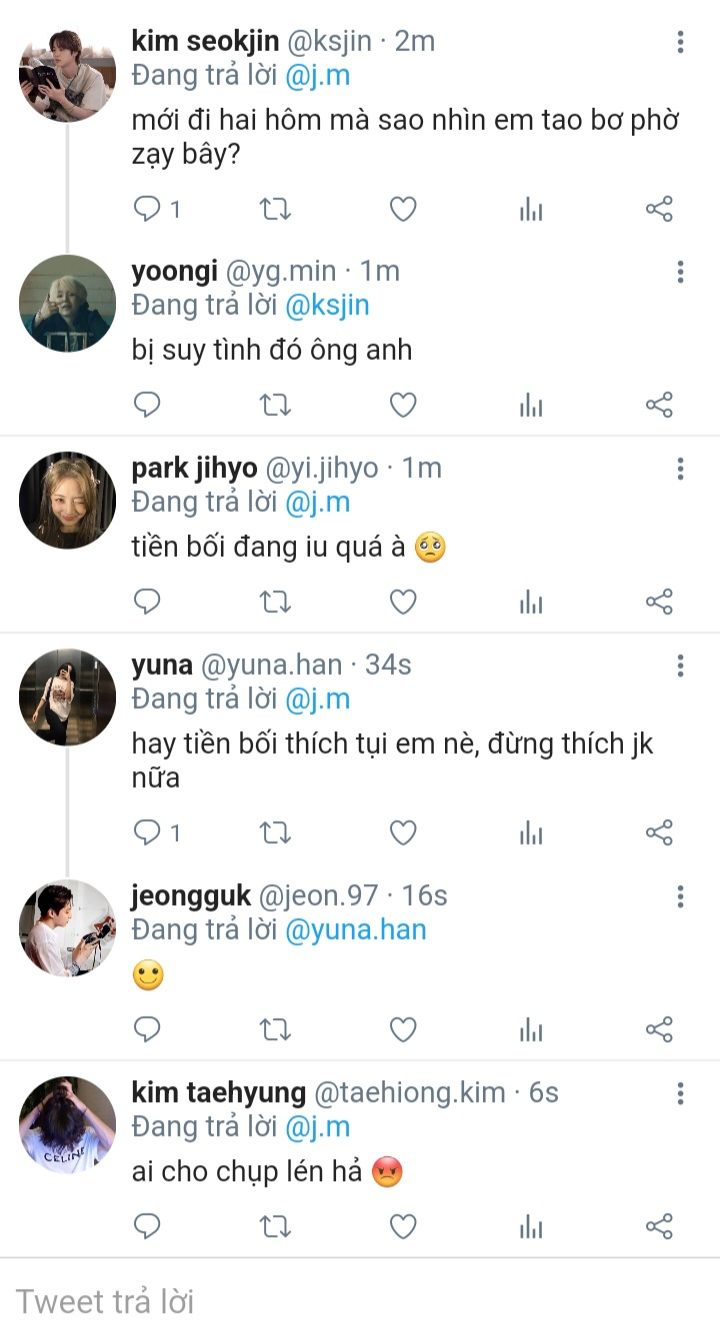Like kim taehyung's tweet

(402, 1226)
